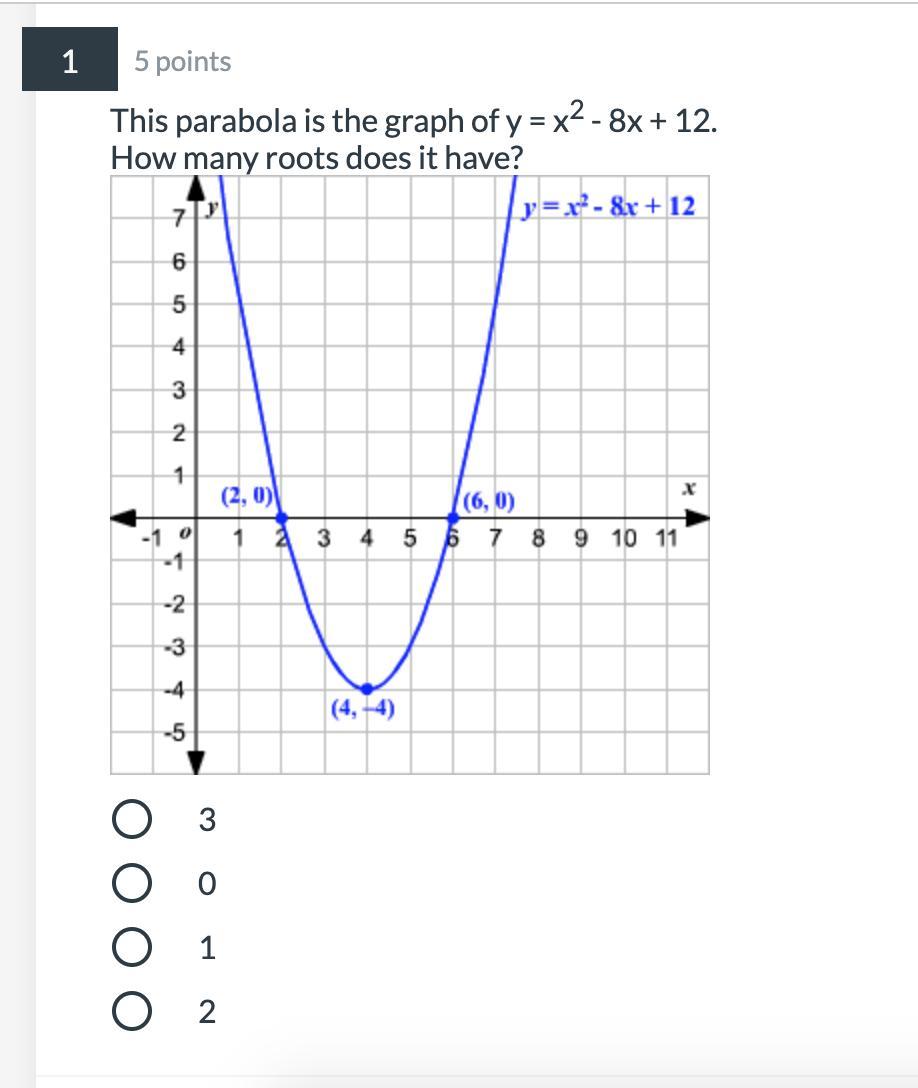Select answer option 0
918x1088 pixels.
[x=131, y=884]
